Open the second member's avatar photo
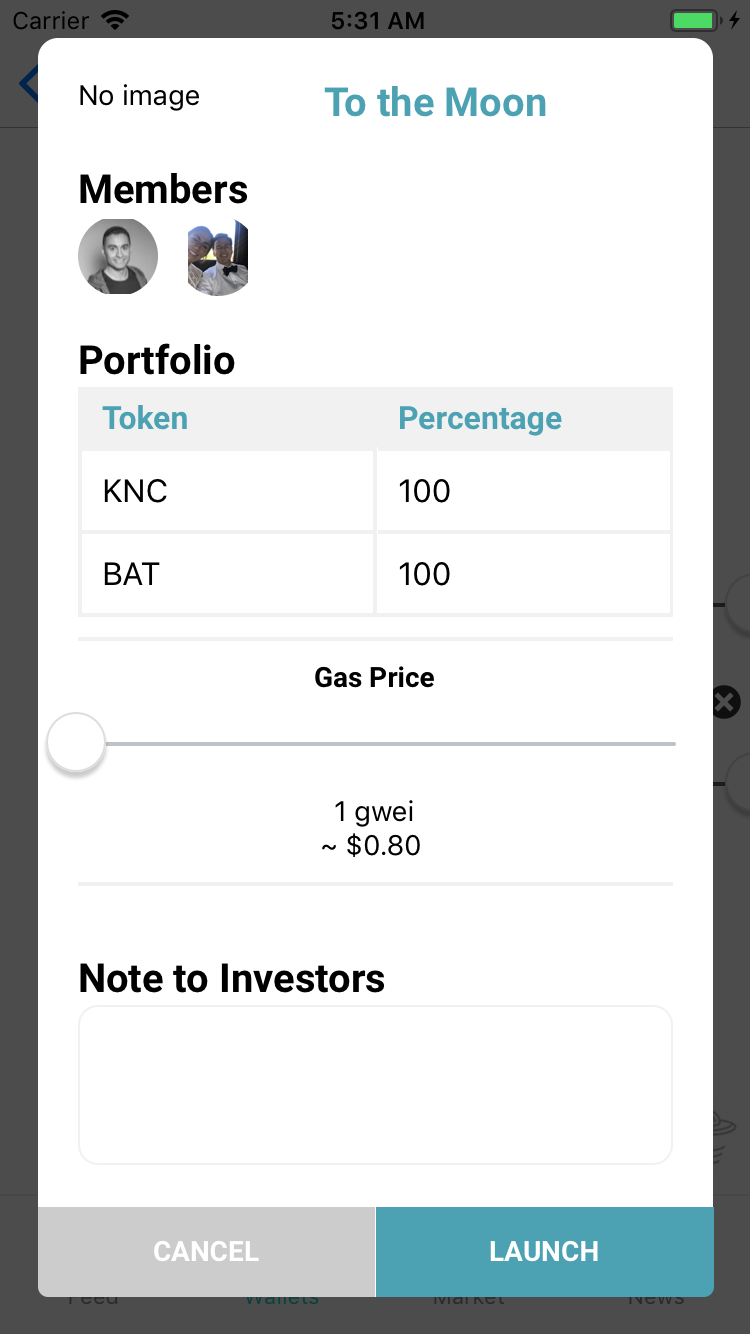 [x=218, y=257]
